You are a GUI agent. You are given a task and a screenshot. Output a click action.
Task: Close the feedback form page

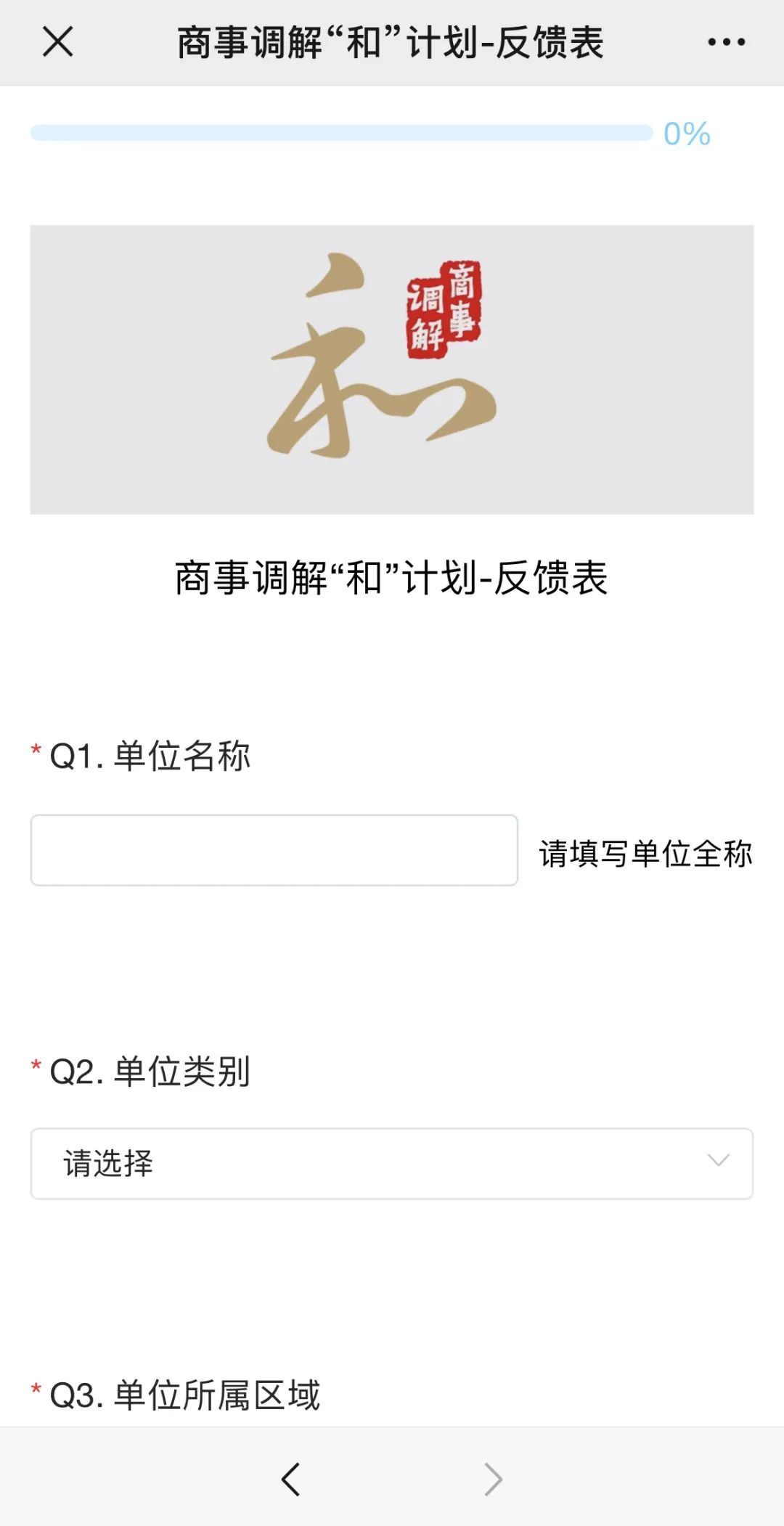58,41
